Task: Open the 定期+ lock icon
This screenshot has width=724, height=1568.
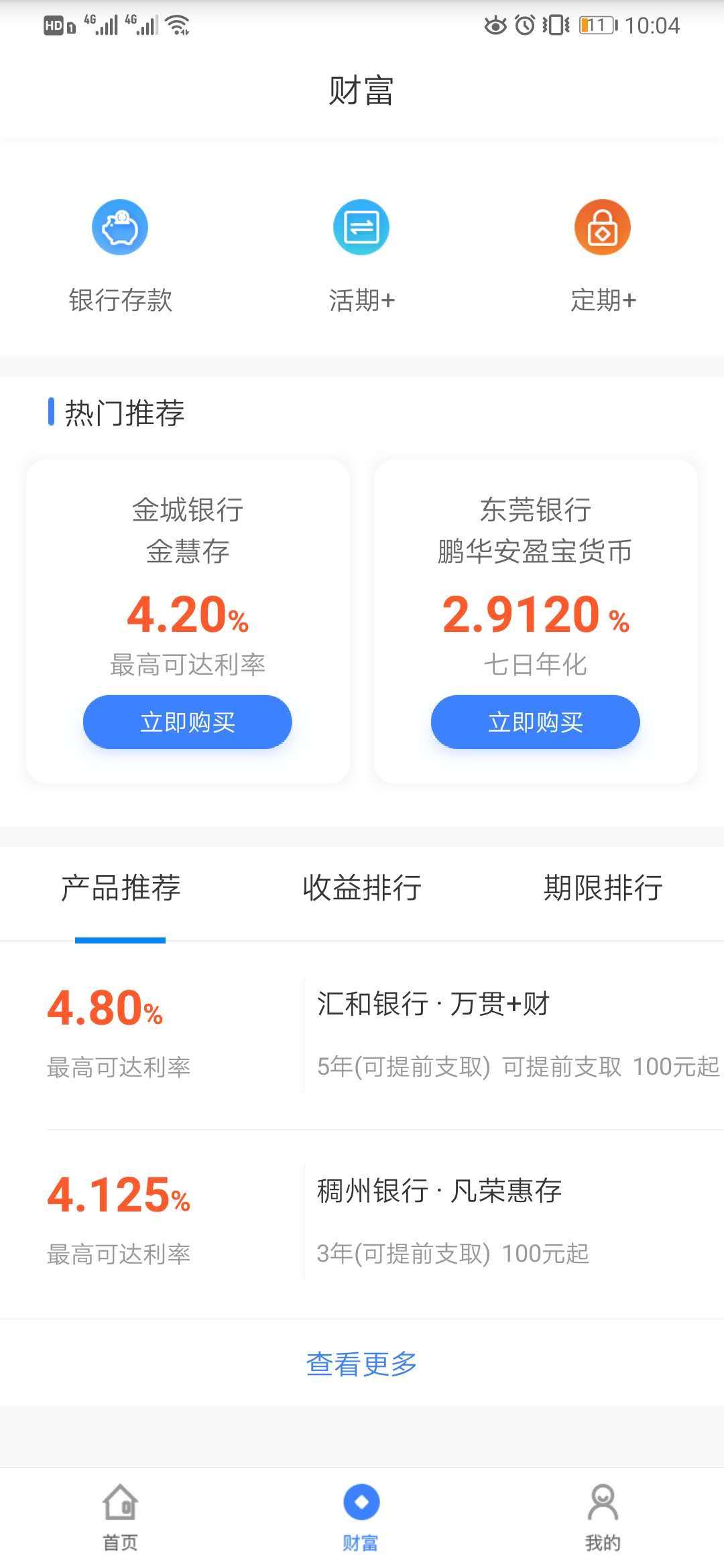Action: click(602, 226)
